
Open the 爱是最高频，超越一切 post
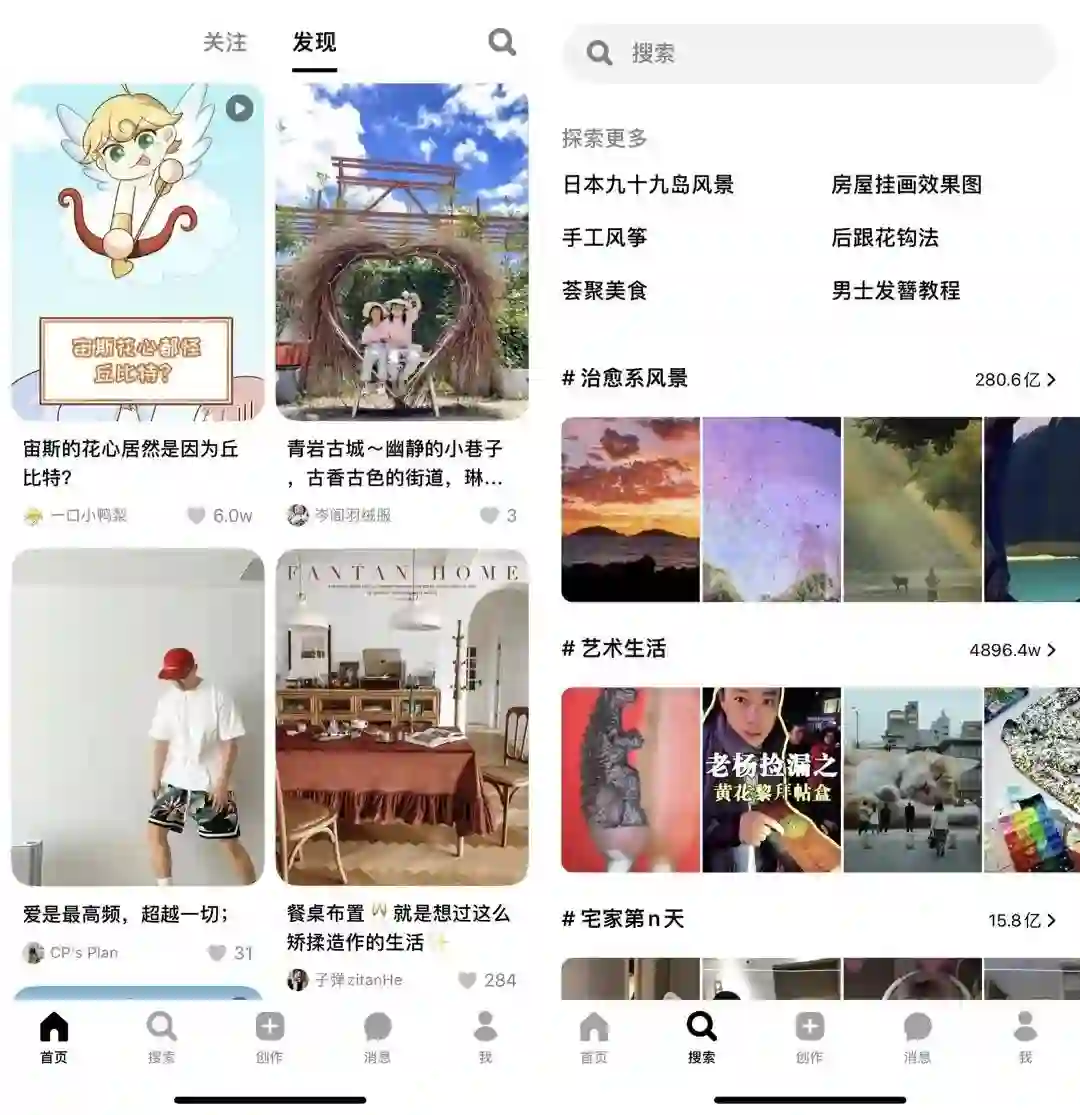[x=138, y=716]
